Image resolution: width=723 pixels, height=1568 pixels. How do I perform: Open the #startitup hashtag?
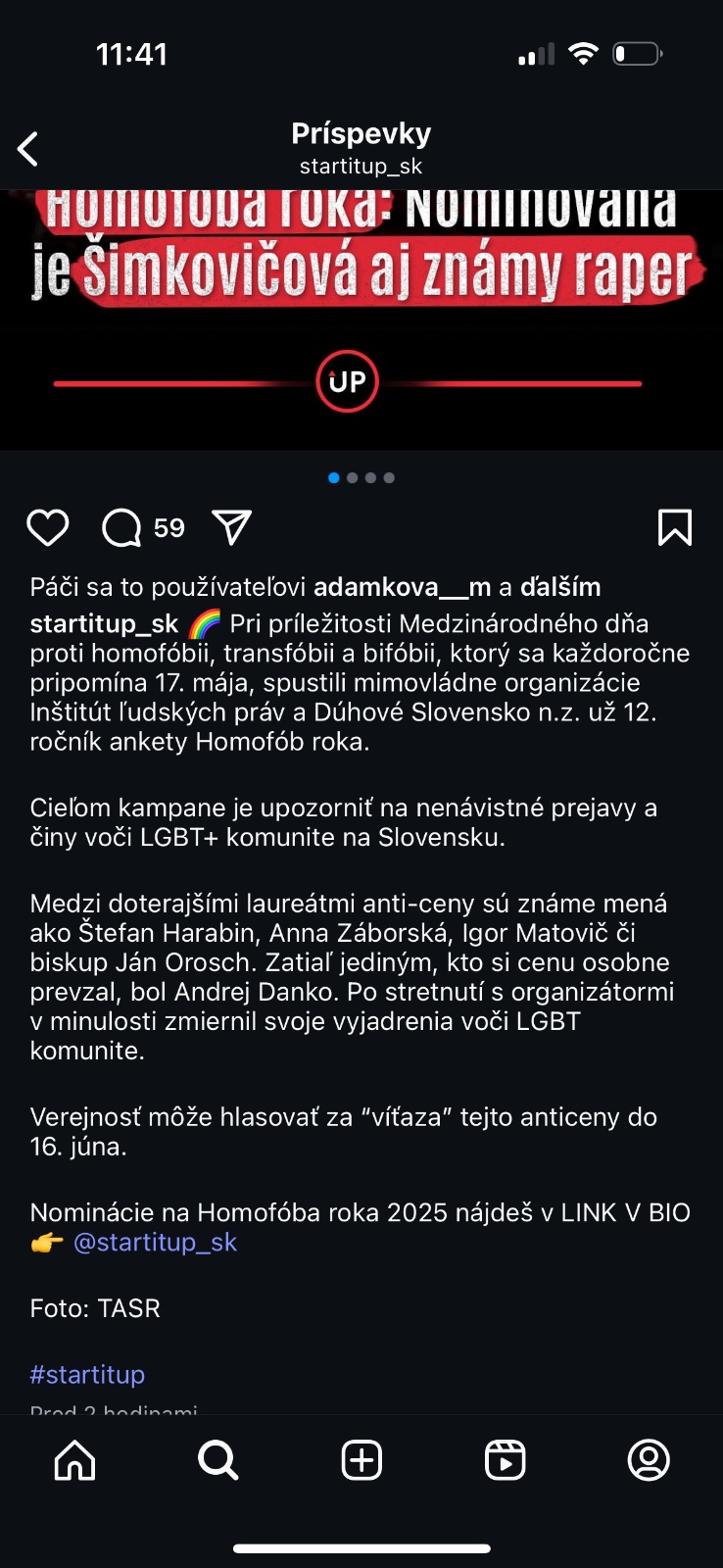coord(87,1374)
